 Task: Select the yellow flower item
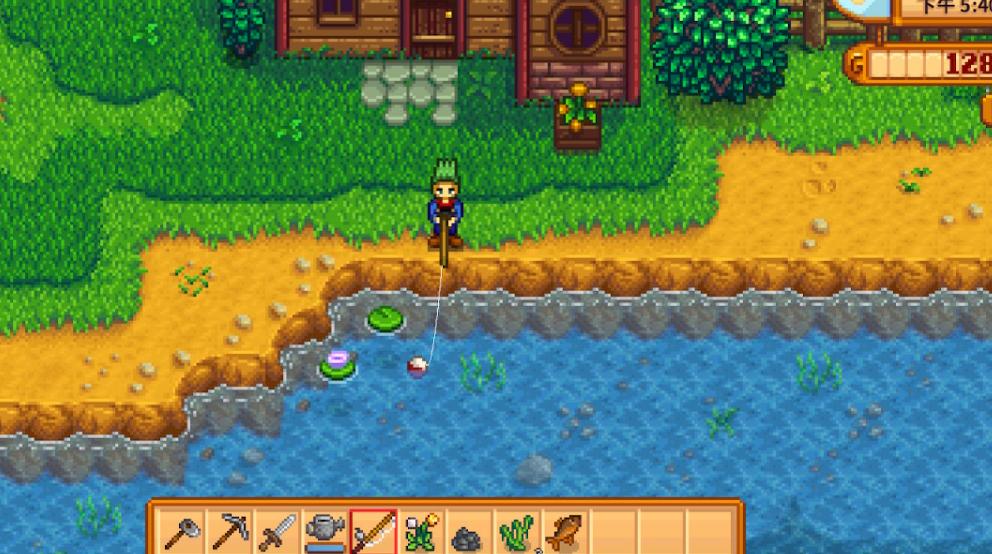click(x=421, y=532)
